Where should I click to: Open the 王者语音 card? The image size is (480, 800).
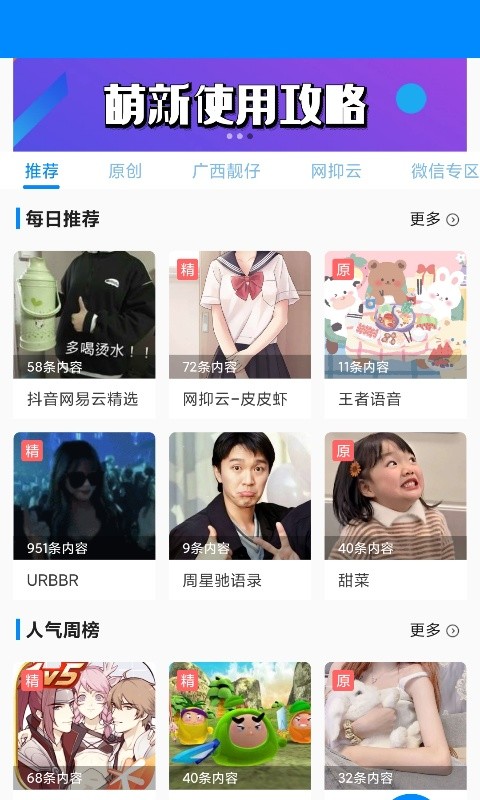pos(395,335)
